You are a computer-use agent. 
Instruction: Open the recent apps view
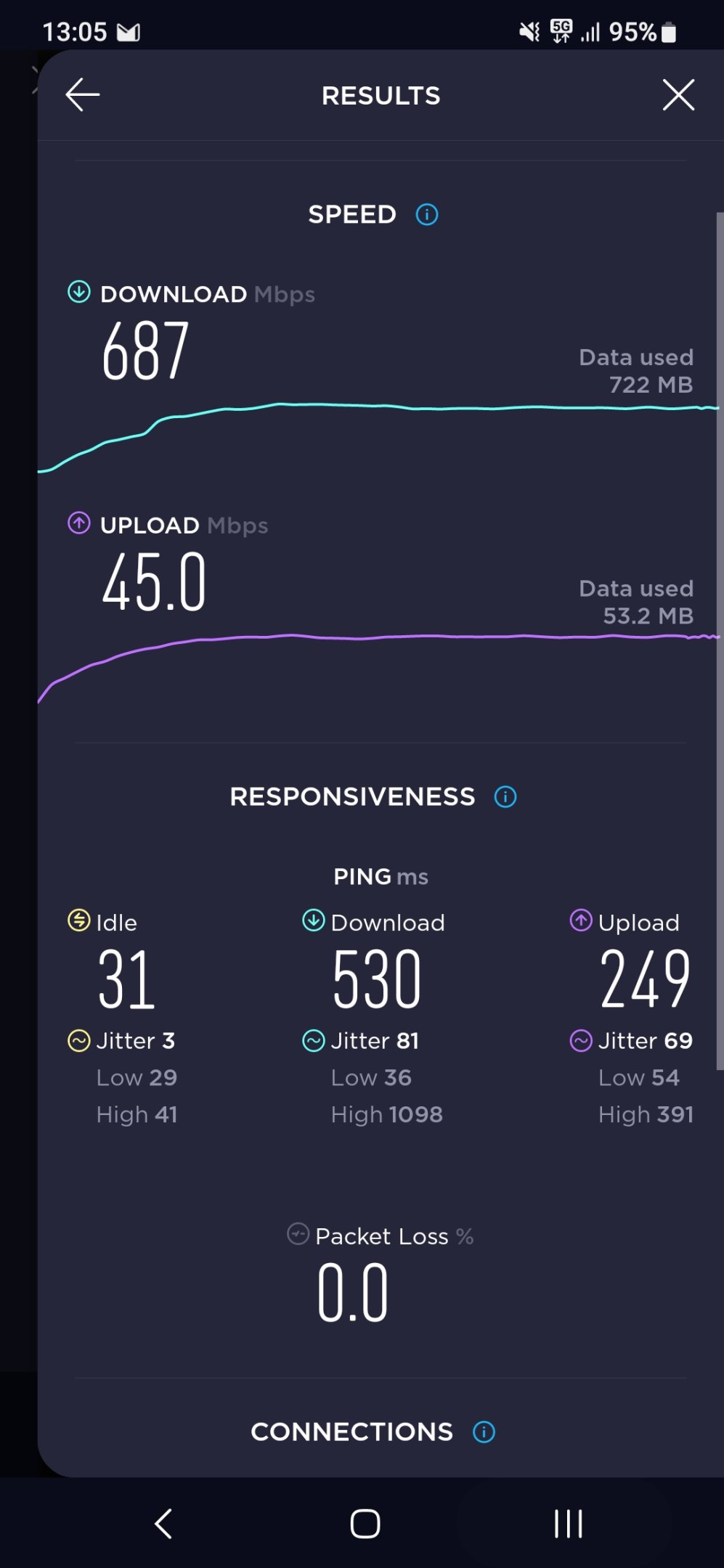pyautogui.click(x=568, y=1524)
